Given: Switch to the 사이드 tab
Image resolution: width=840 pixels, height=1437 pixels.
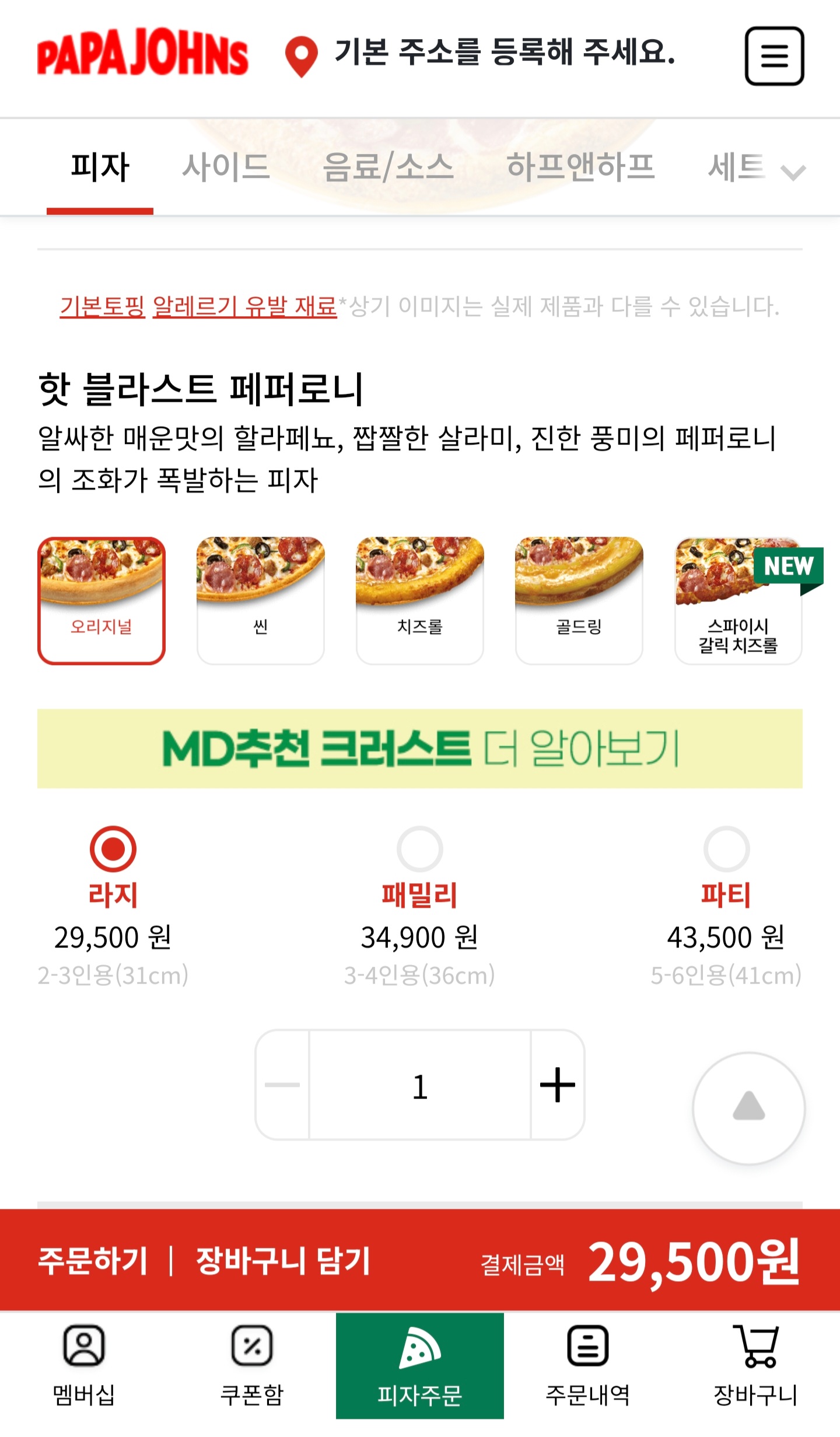Looking at the screenshot, I should 226,167.
